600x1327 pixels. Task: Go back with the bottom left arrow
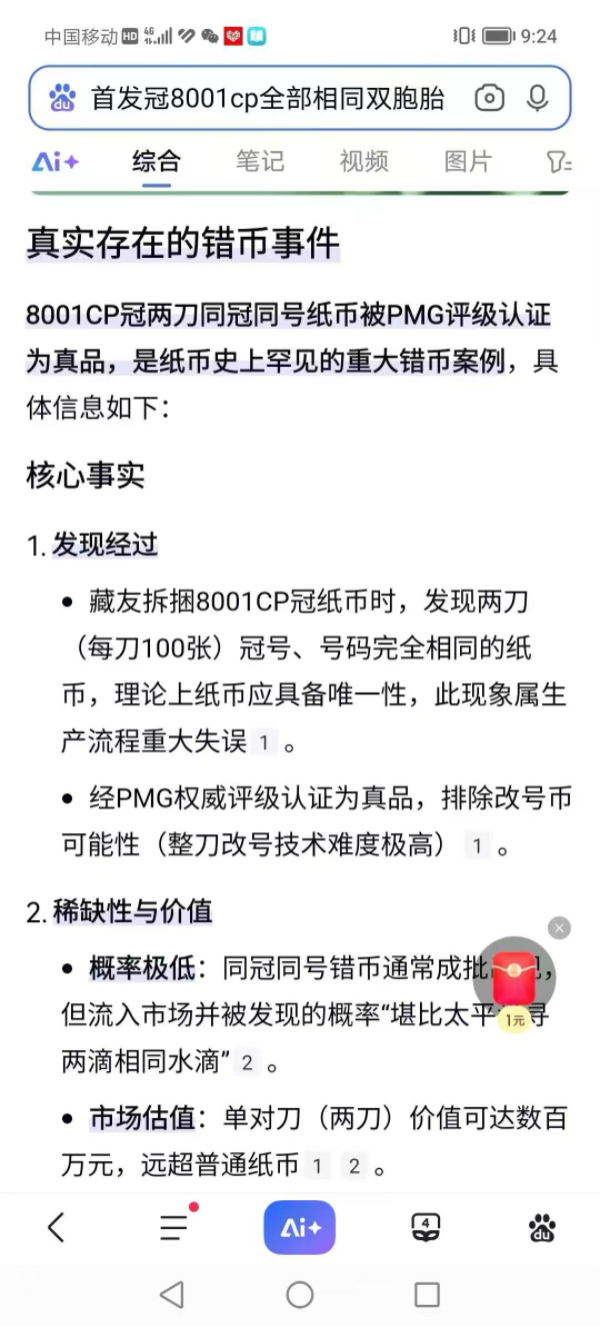pyautogui.click(x=56, y=1227)
